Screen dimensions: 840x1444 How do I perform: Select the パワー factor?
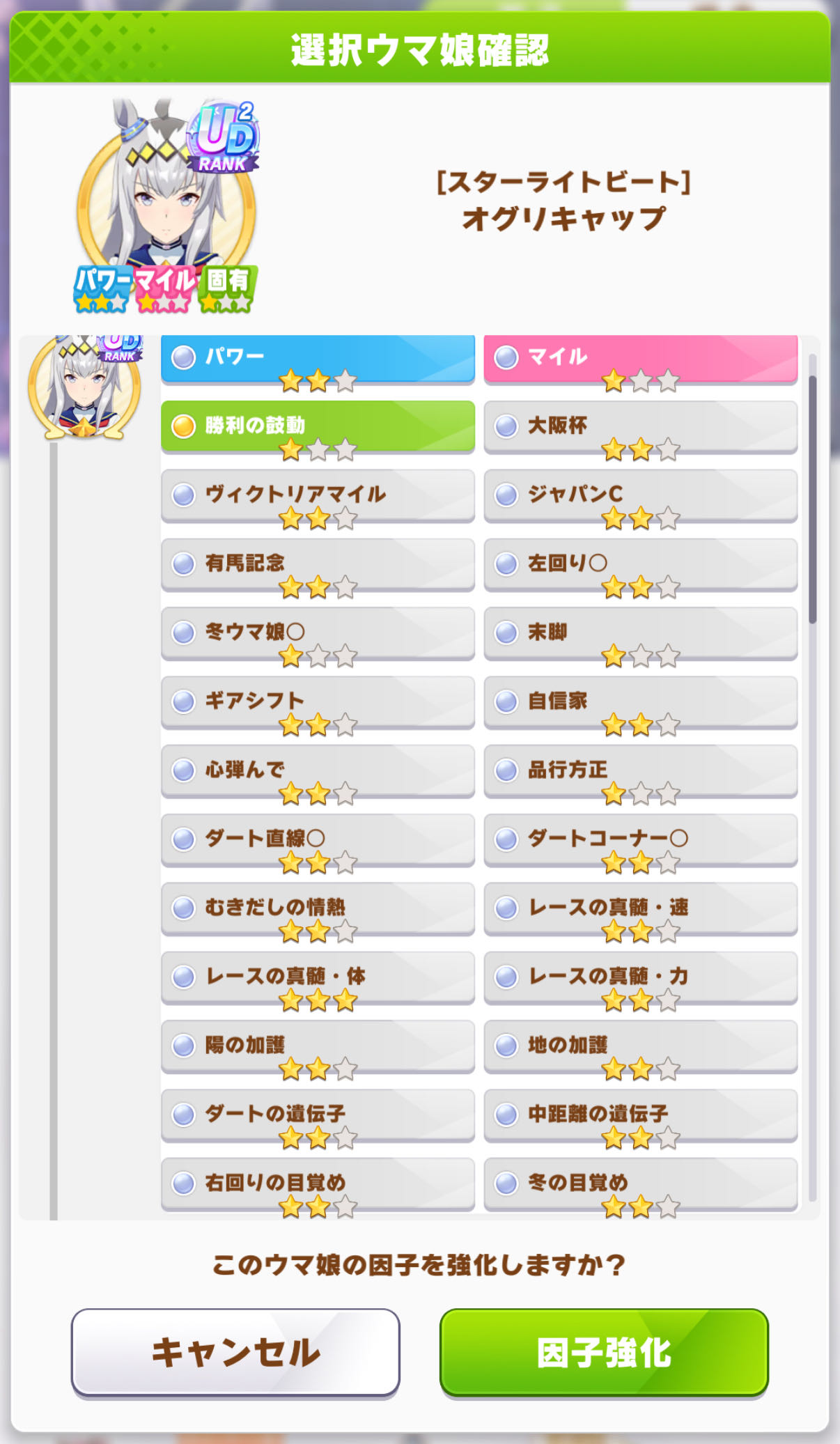point(318,358)
